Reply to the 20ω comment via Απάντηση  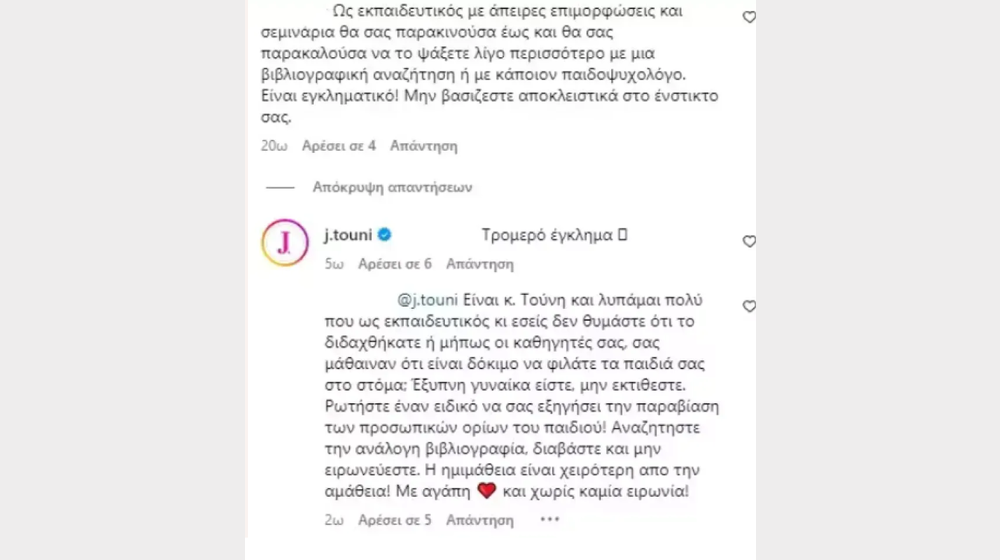(x=423, y=146)
